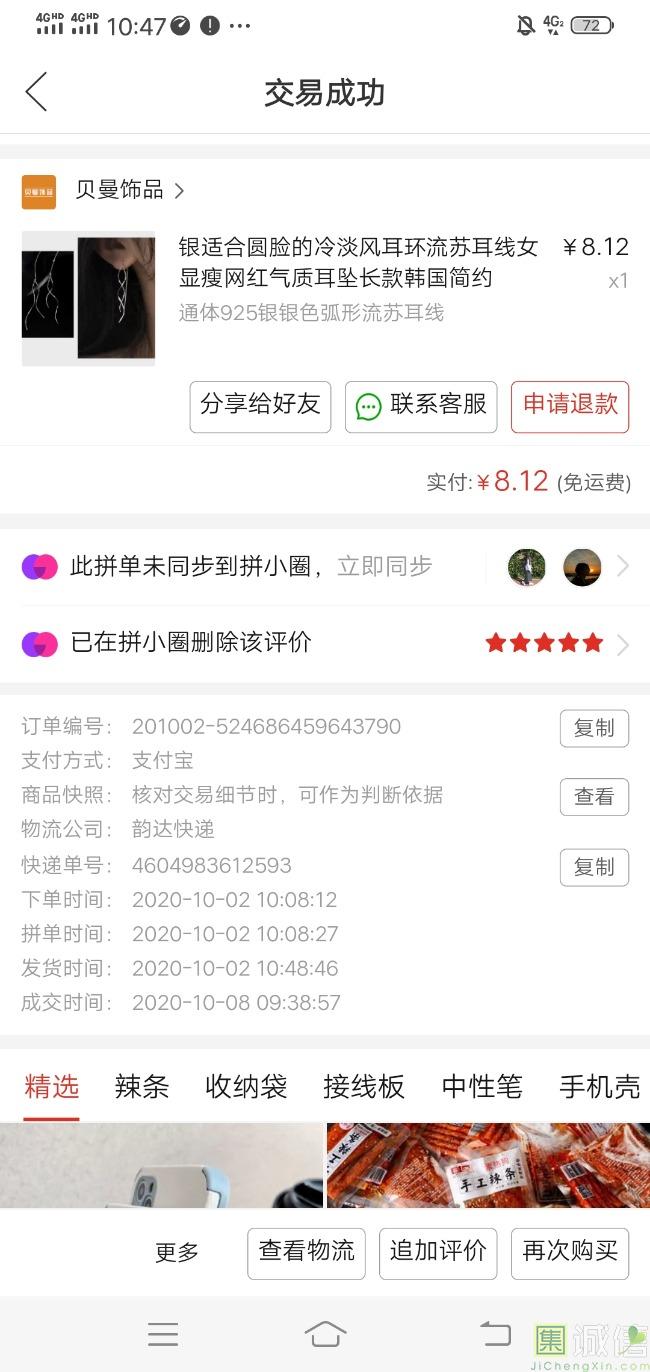Screen dimensions: 650x1372
Task: Buy again with 再次购买
Action: (570, 1252)
